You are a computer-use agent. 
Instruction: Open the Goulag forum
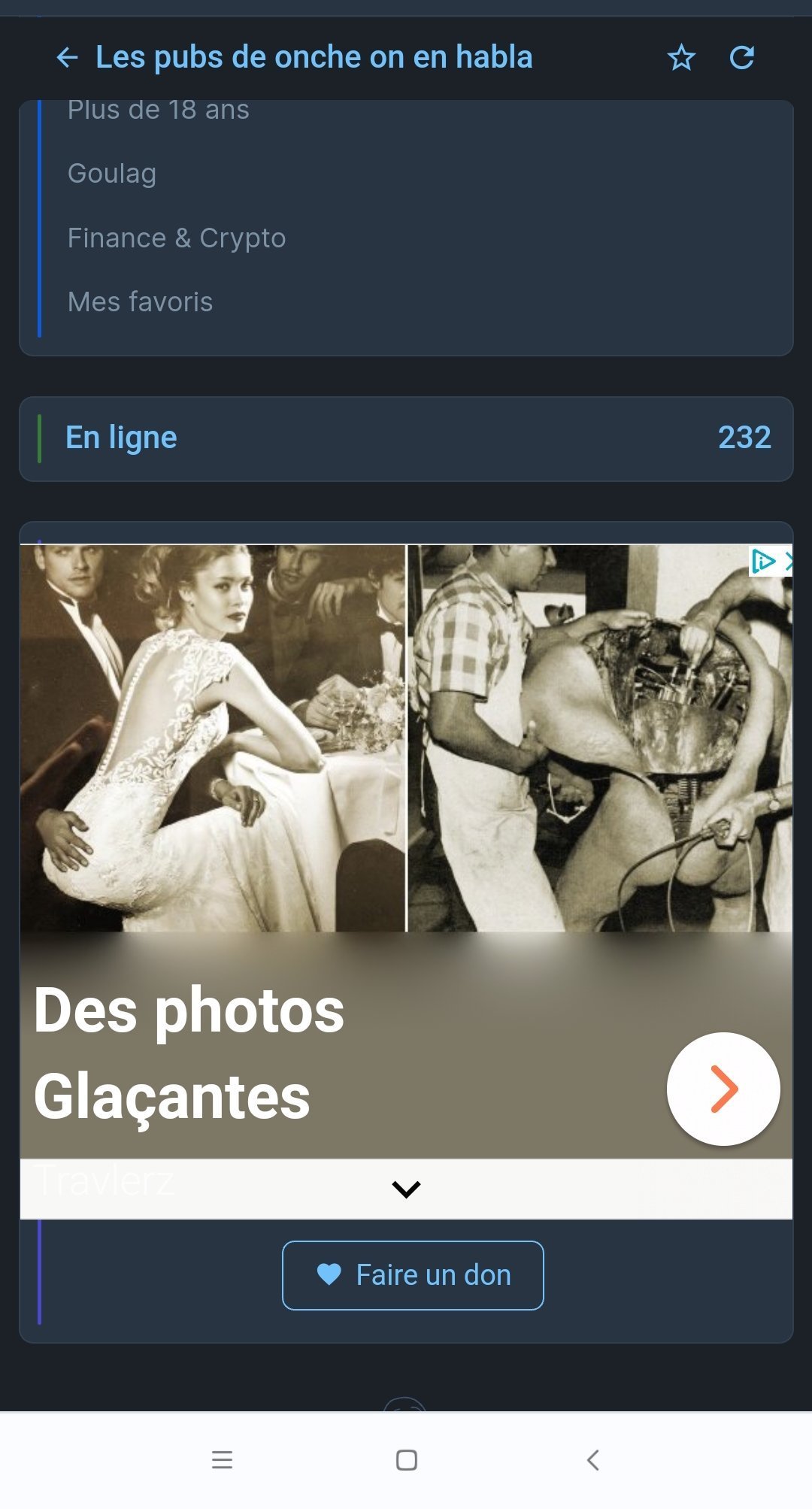(112, 174)
